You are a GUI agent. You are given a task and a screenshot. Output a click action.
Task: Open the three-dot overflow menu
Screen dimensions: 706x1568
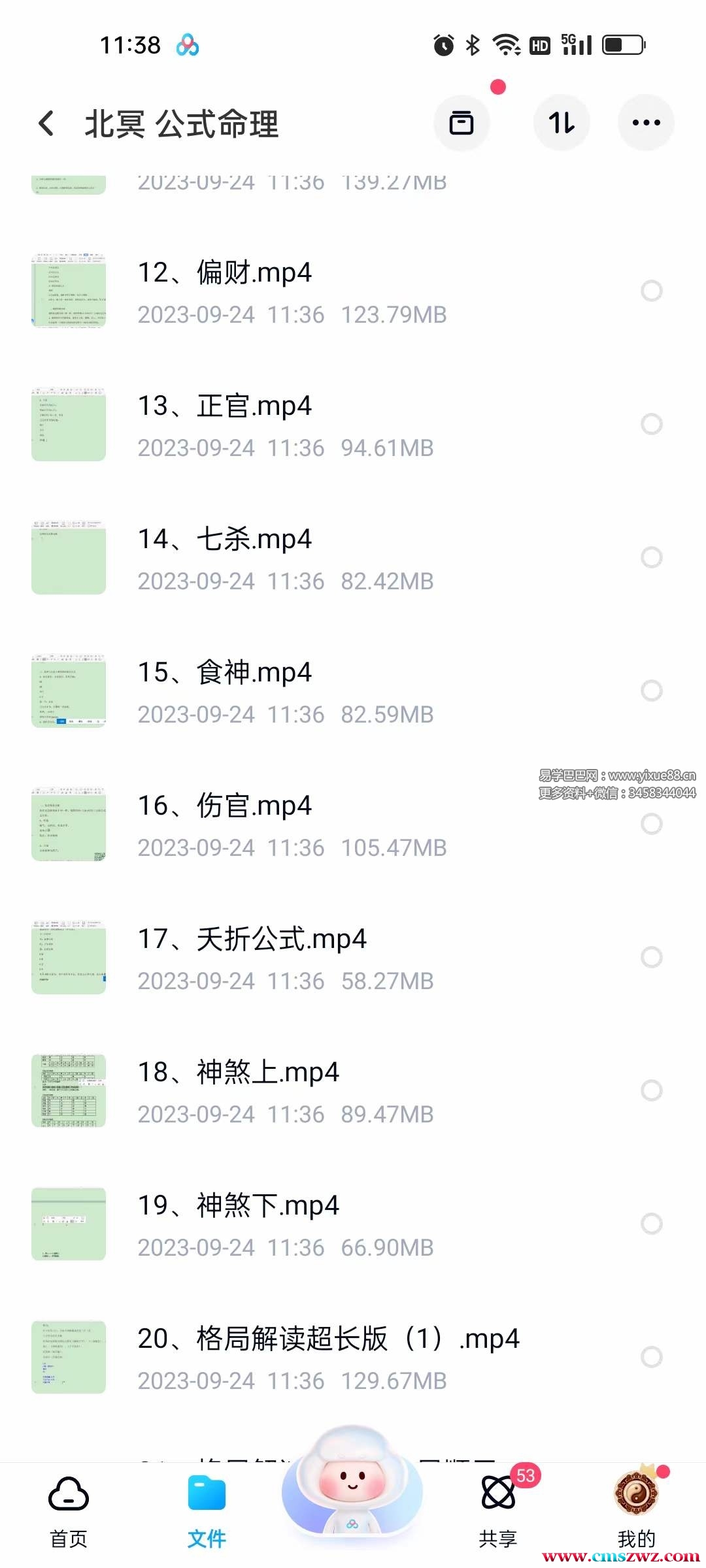tap(646, 123)
